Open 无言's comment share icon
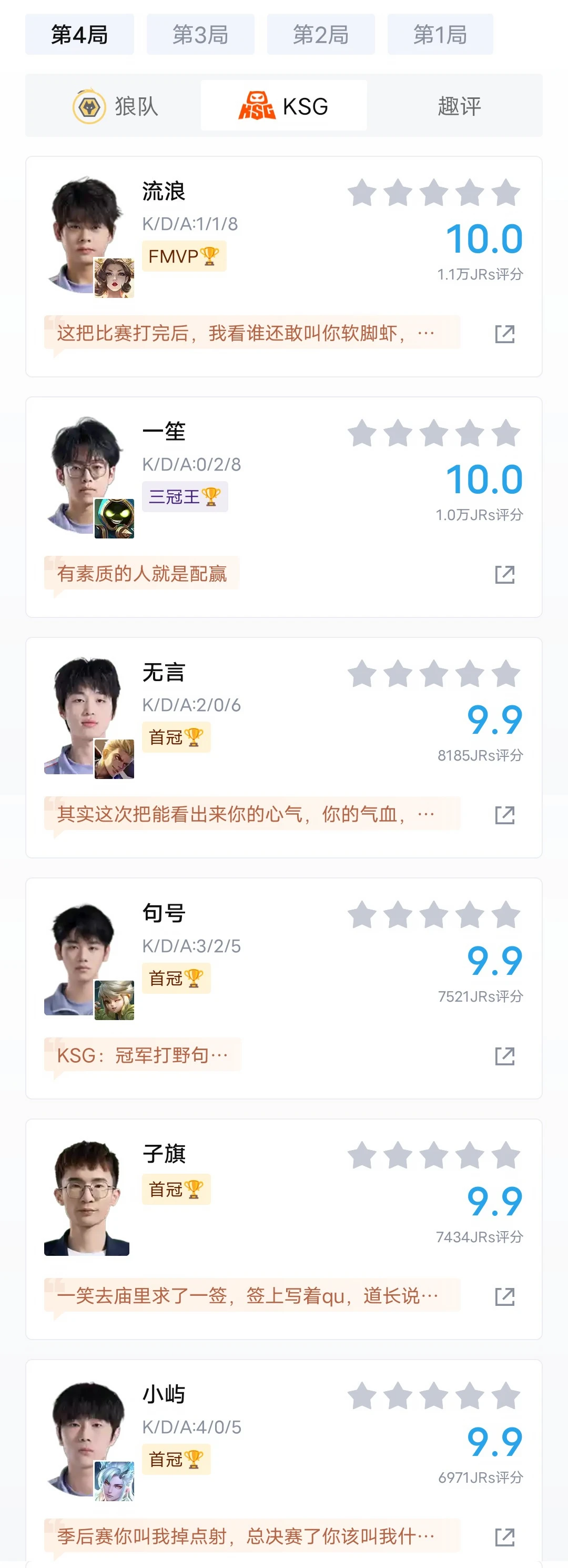This screenshot has width=568, height=1568. (505, 814)
